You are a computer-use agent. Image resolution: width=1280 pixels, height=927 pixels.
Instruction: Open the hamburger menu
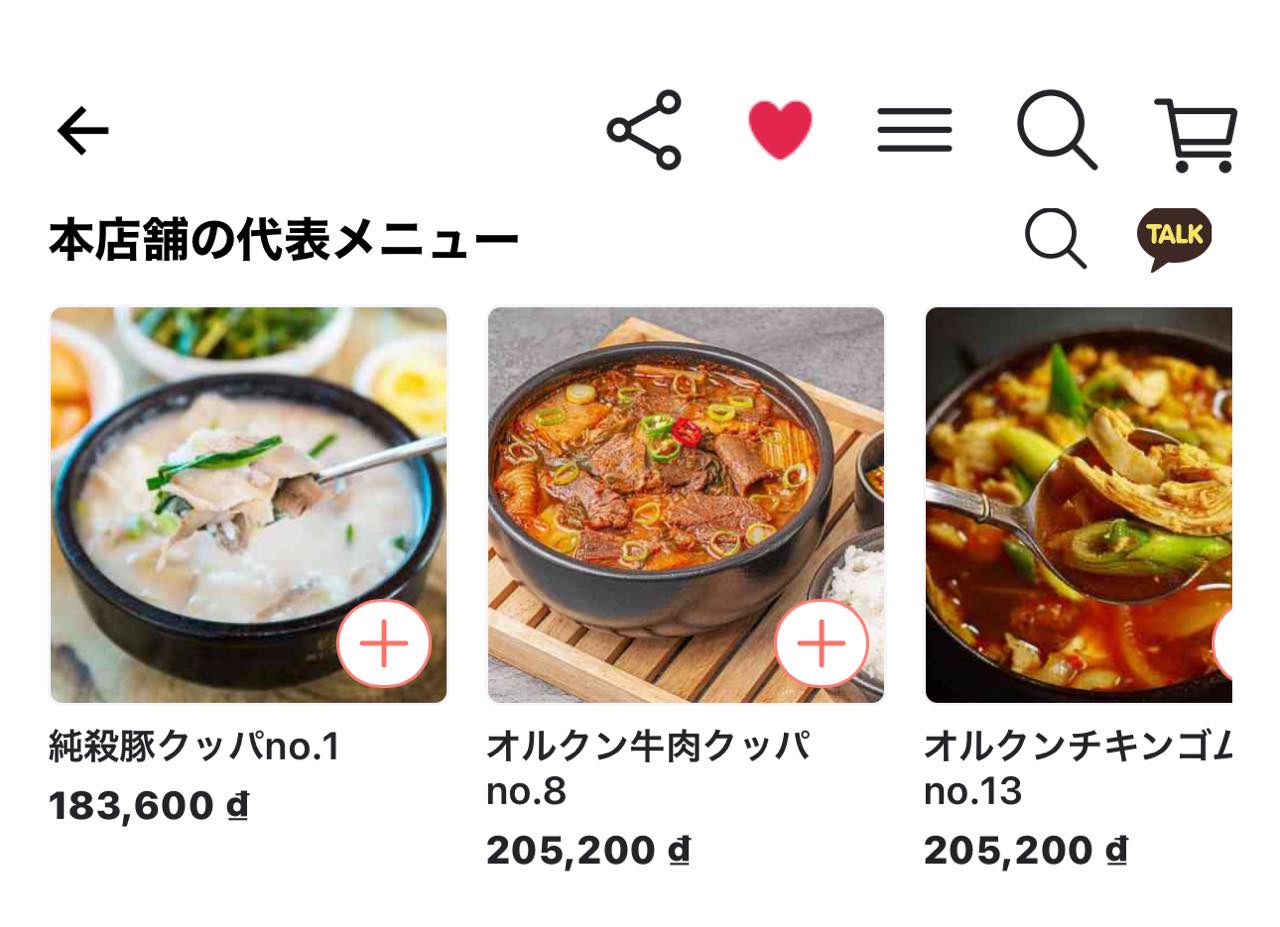click(914, 130)
